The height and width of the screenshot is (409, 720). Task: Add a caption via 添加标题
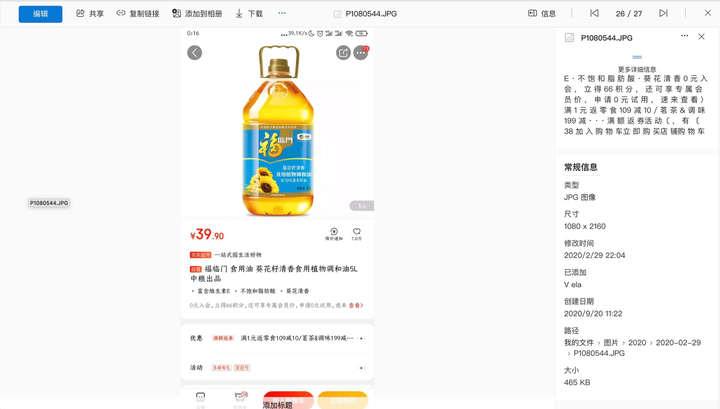(x=277, y=404)
